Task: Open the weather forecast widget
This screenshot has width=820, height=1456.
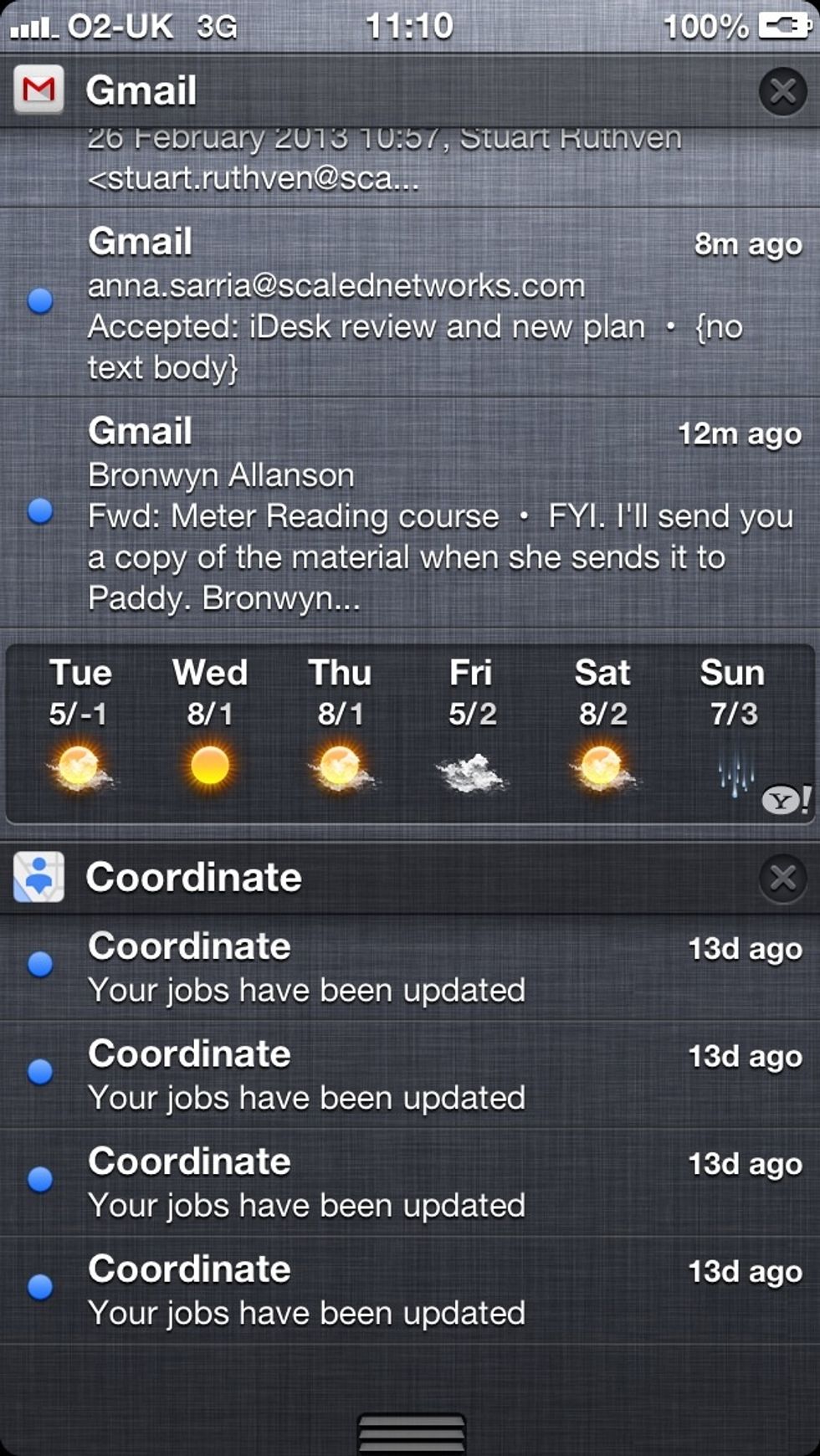Action: [x=410, y=733]
